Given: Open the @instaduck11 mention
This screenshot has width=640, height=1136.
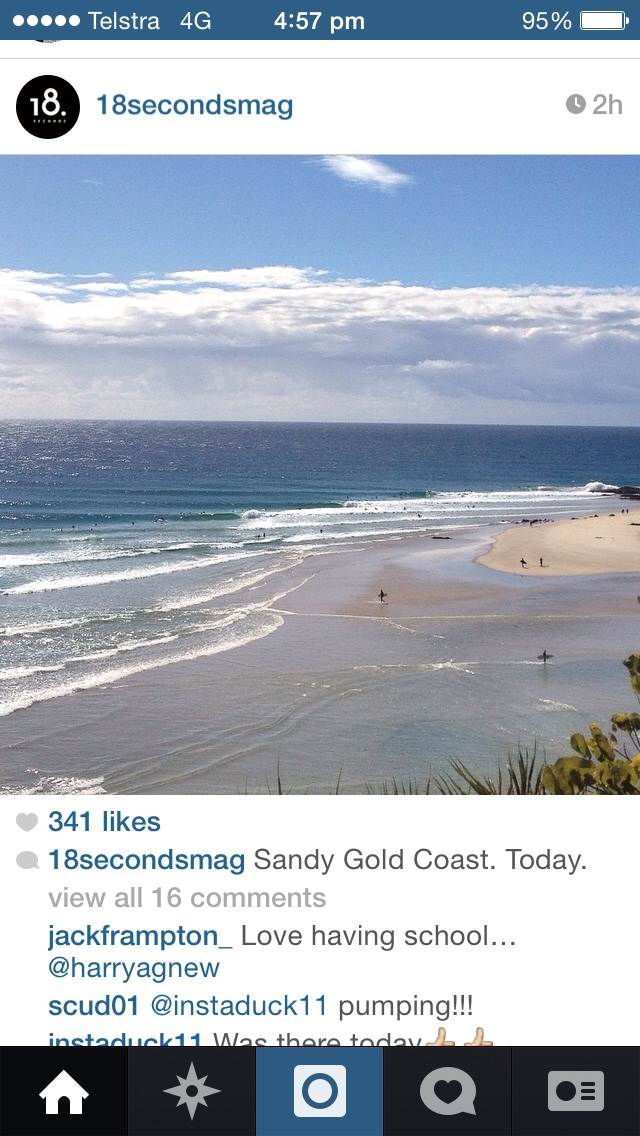Looking at the screenshot, I should [x=240, y=1004].
